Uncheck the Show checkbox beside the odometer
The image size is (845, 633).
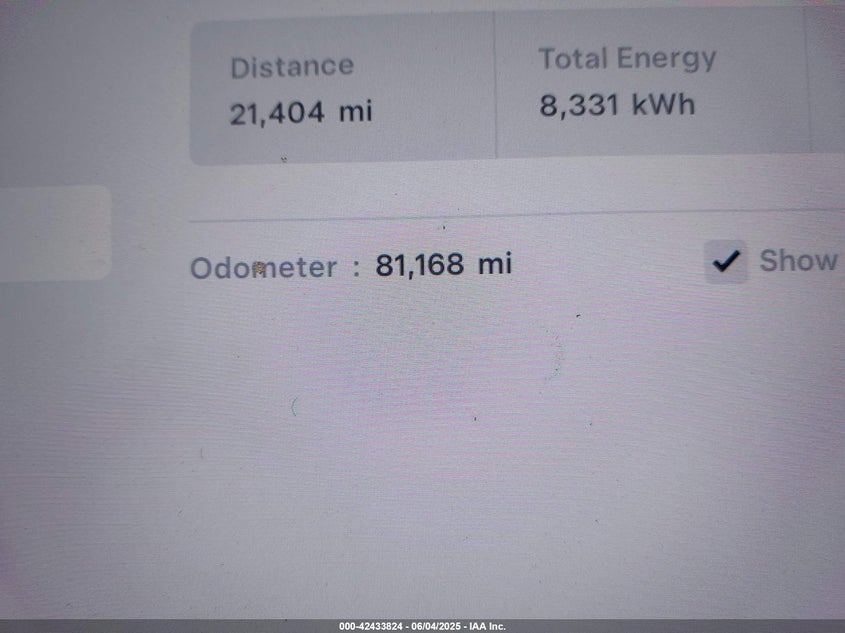point(726,262)
